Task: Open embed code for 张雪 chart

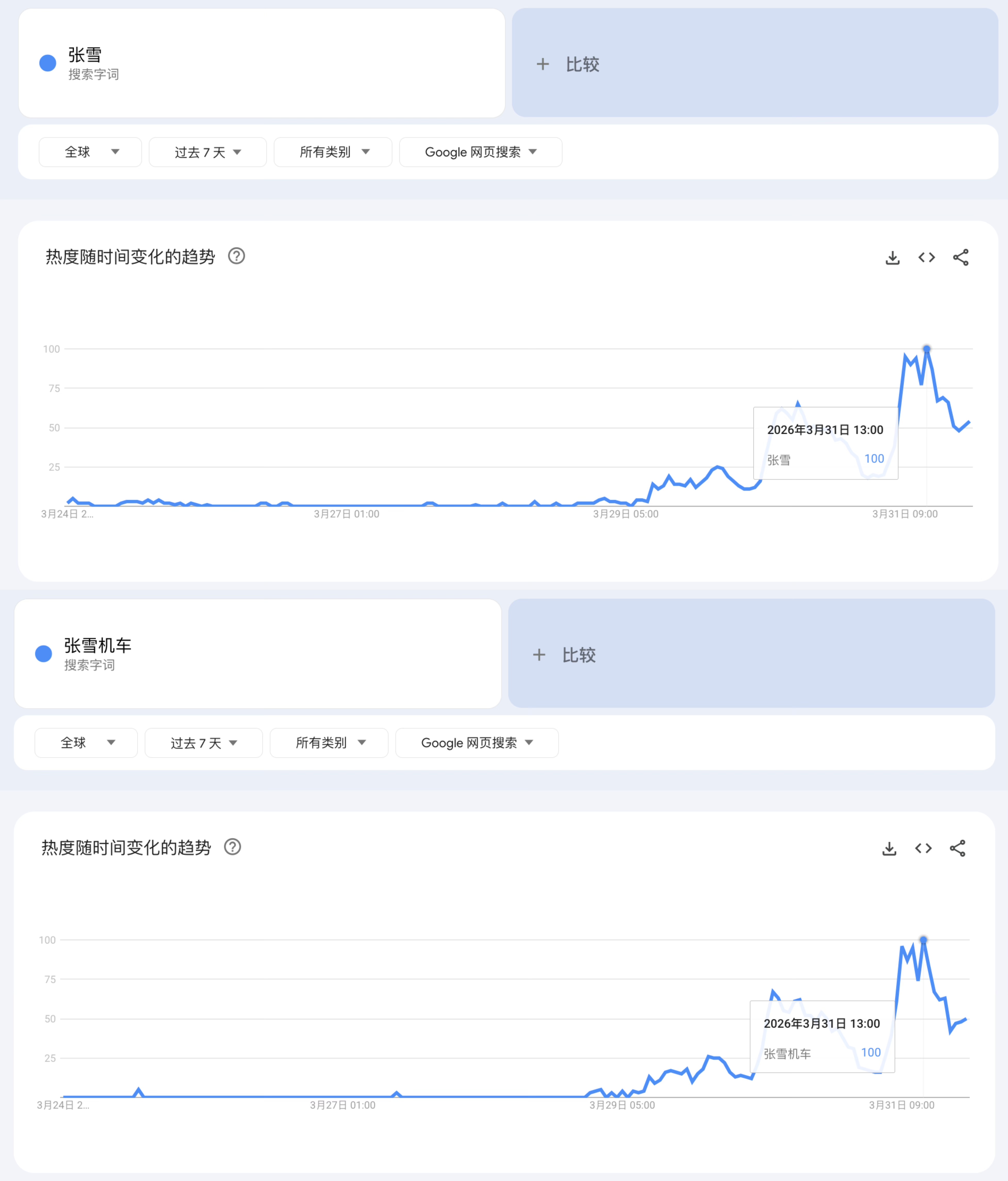Action: [927, 257]
